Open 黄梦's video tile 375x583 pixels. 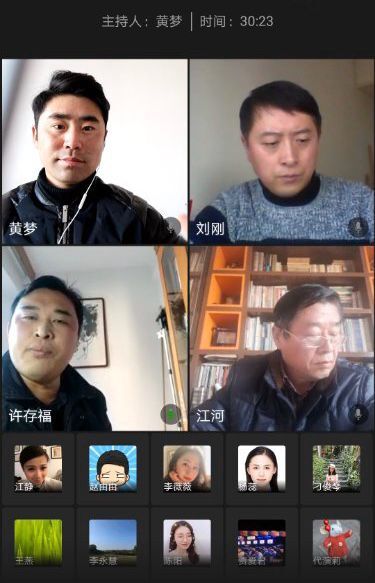(94, 152)
